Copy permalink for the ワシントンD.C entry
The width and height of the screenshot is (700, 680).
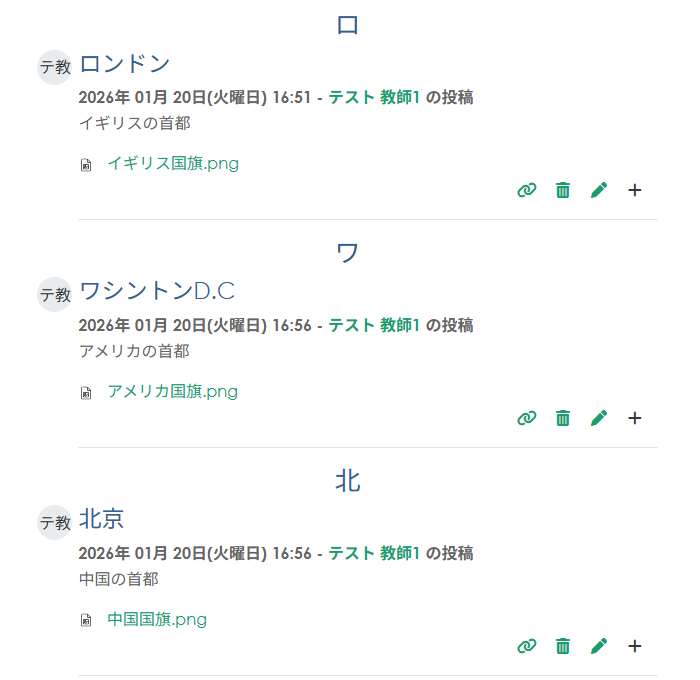(527, 418)
